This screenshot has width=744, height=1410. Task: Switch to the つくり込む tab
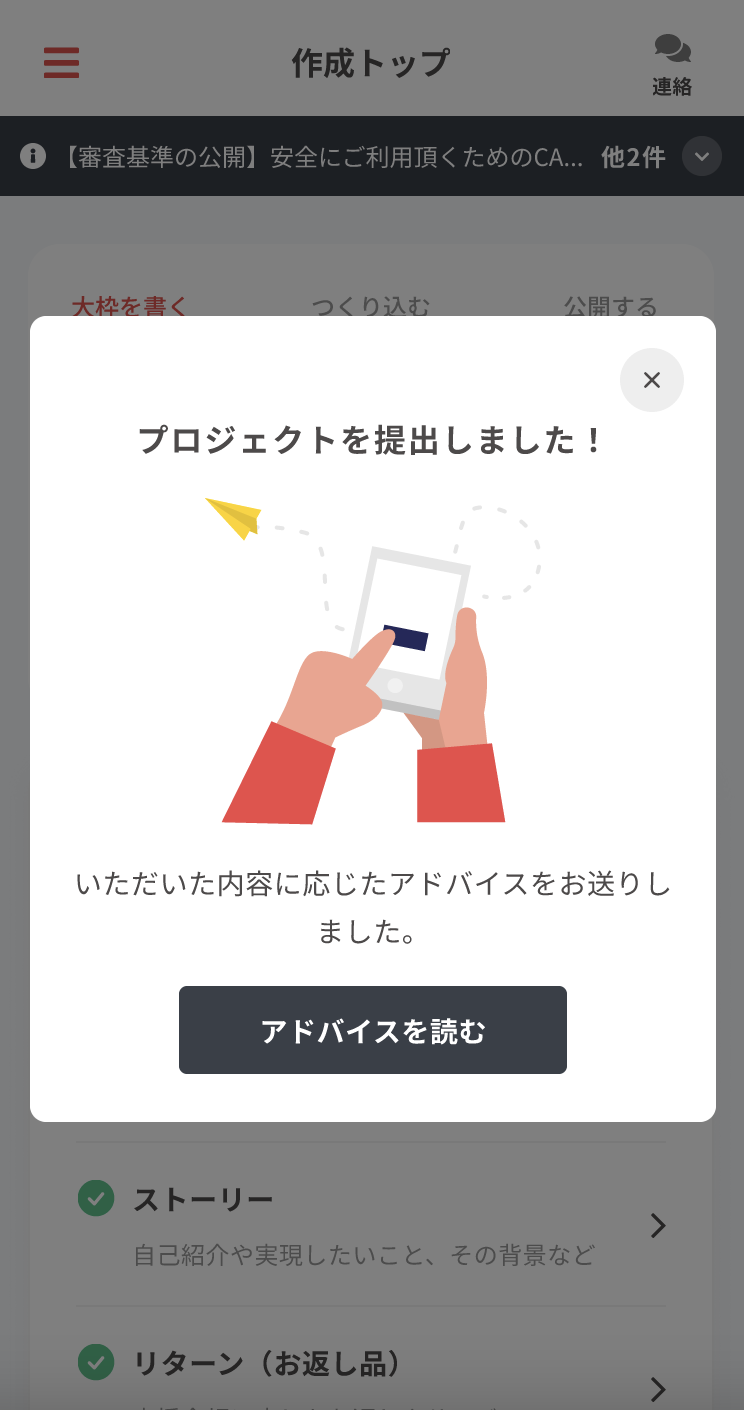tap(371, 306)
